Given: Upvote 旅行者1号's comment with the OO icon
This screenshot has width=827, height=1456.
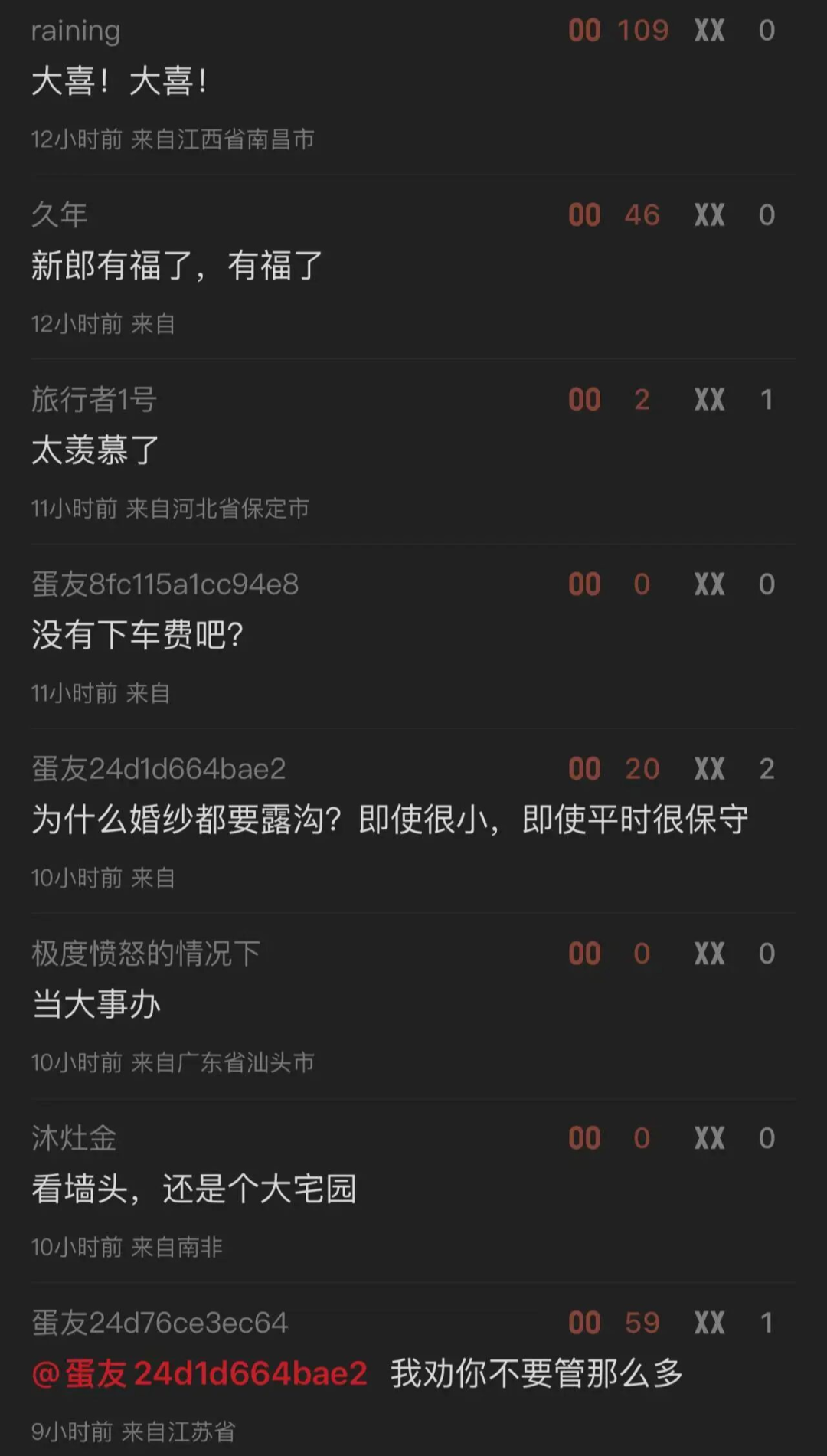Looking at the screenshot, I should (x=584, y=400).
